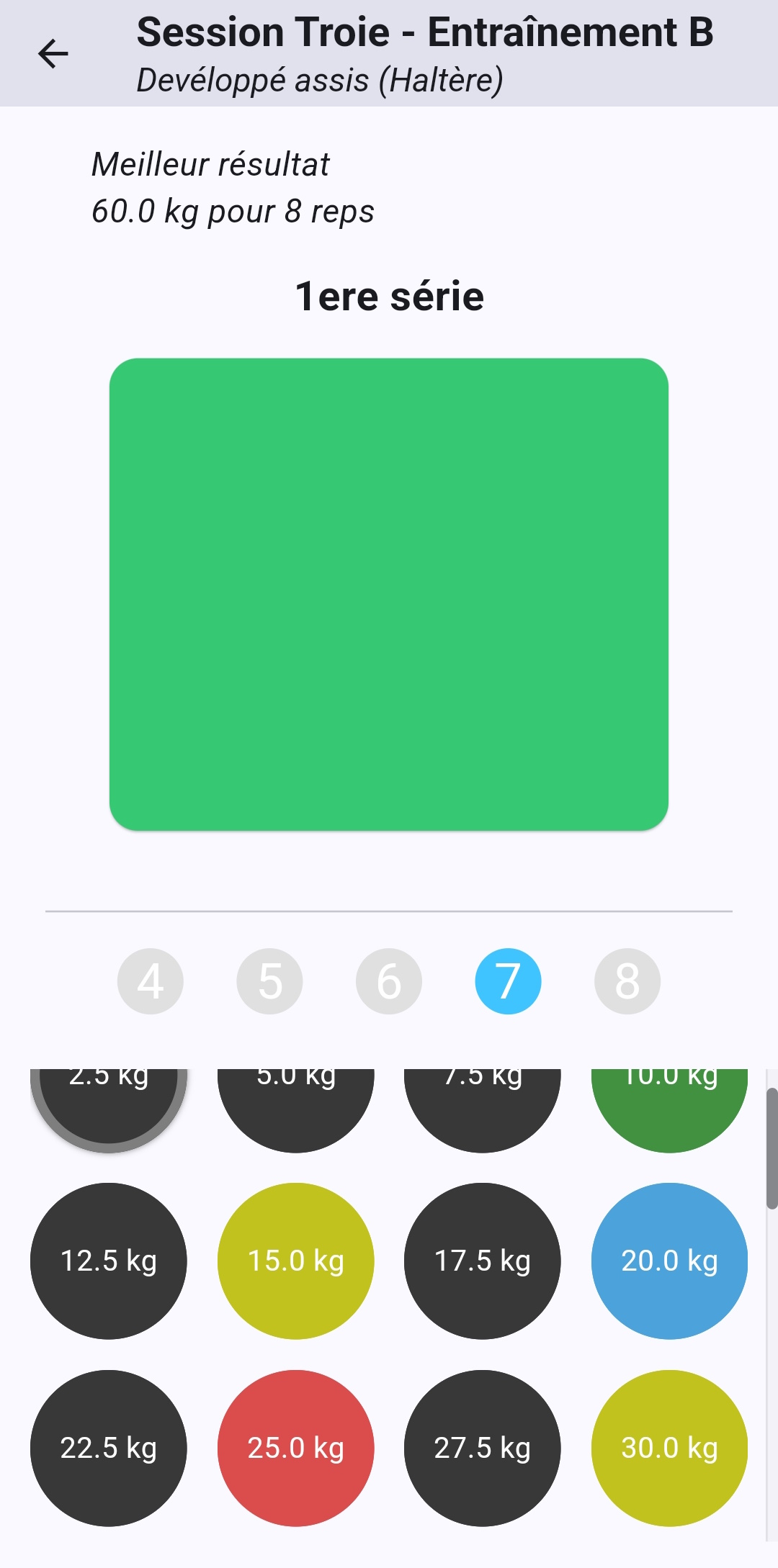778x1568 pixels.
Task: Select the highlighted 7 reps circle
Action: 508,981
